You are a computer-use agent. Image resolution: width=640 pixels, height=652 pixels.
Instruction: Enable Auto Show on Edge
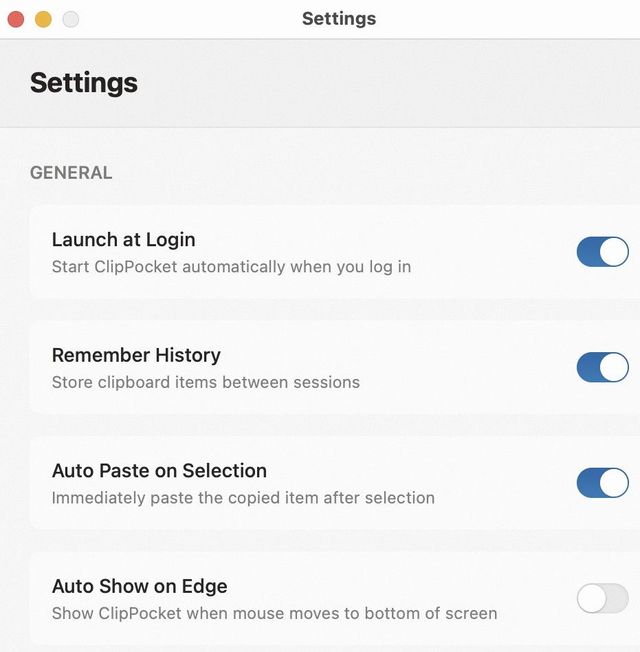602,598
